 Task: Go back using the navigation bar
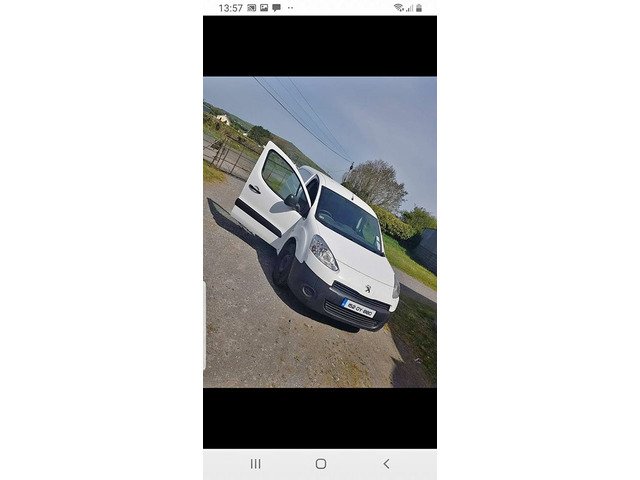386,464
